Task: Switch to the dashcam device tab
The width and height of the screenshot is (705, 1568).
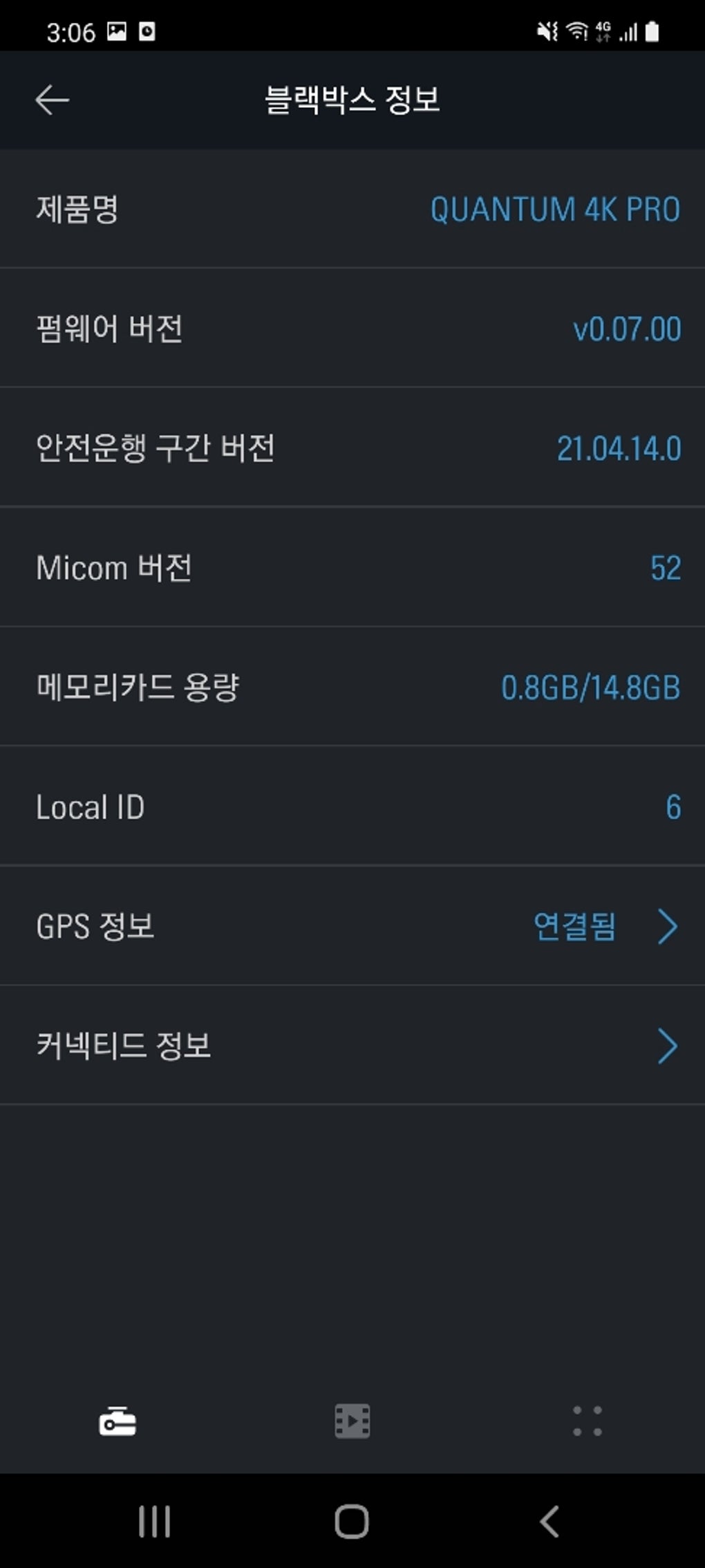Action: coord(117,1421)
